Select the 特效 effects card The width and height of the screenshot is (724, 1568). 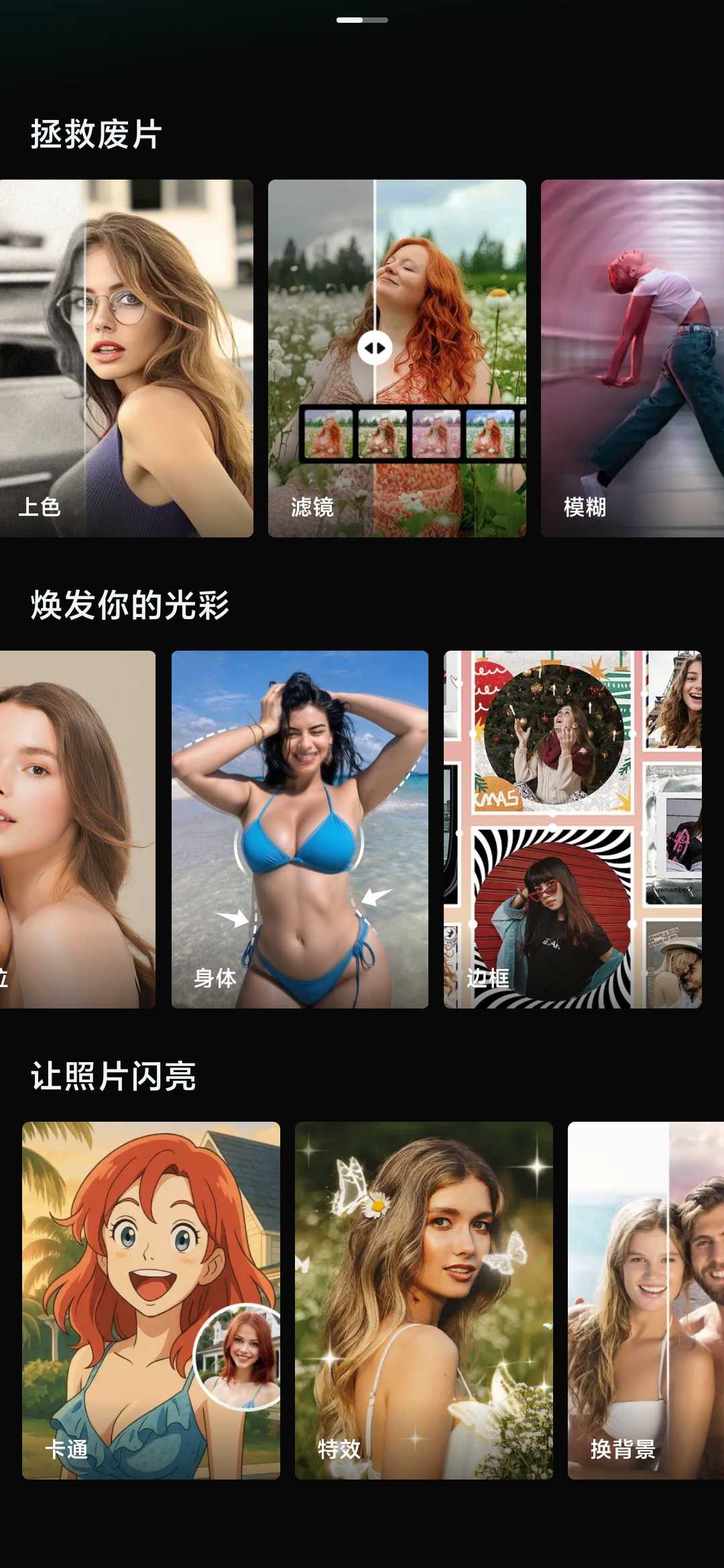424,1301
